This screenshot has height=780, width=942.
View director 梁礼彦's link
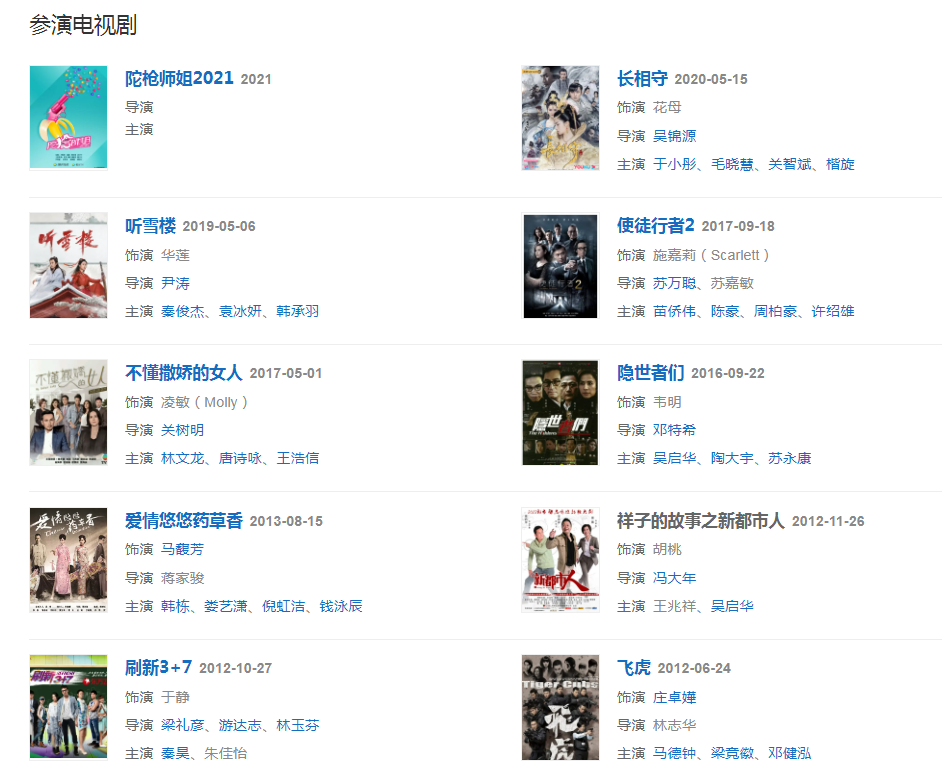182,725
